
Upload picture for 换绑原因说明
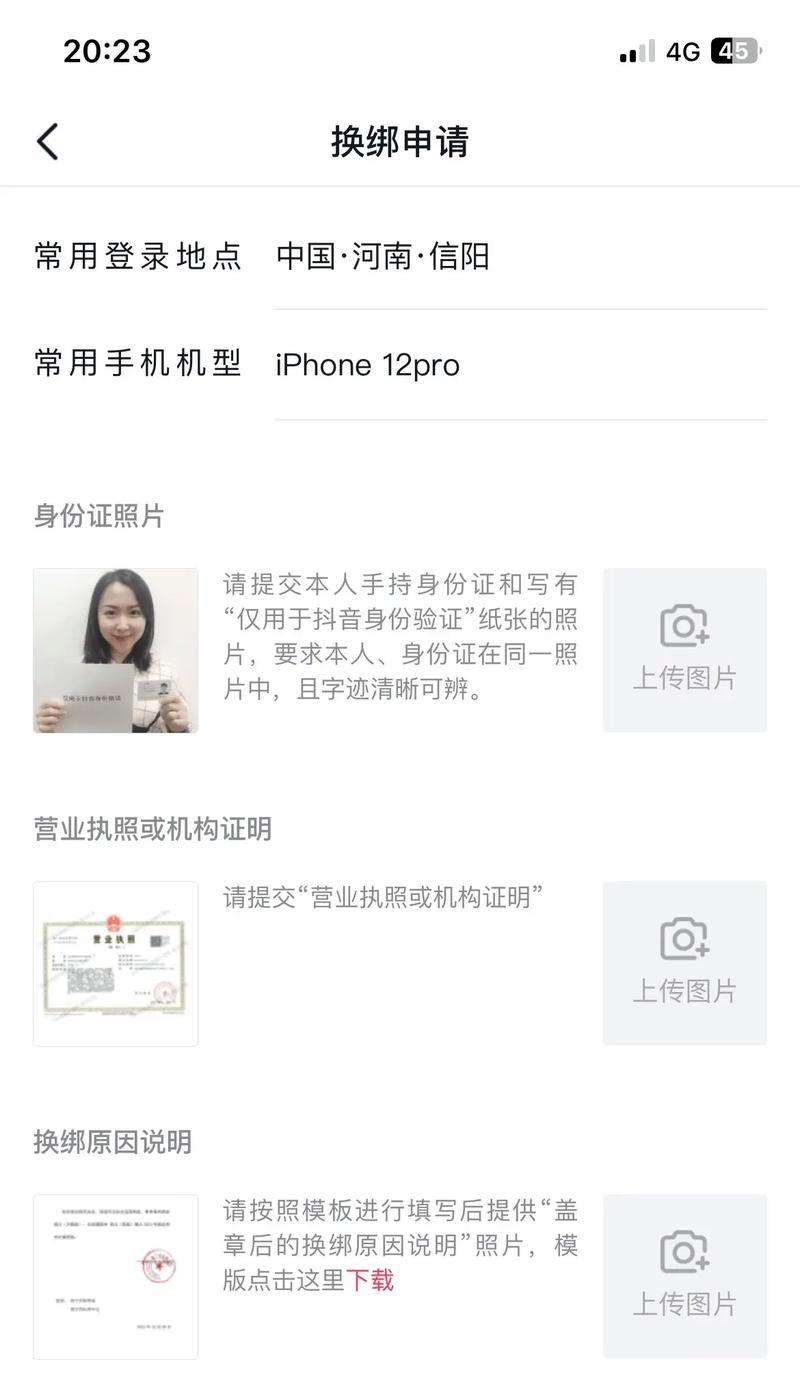(x=684, y=1276)
